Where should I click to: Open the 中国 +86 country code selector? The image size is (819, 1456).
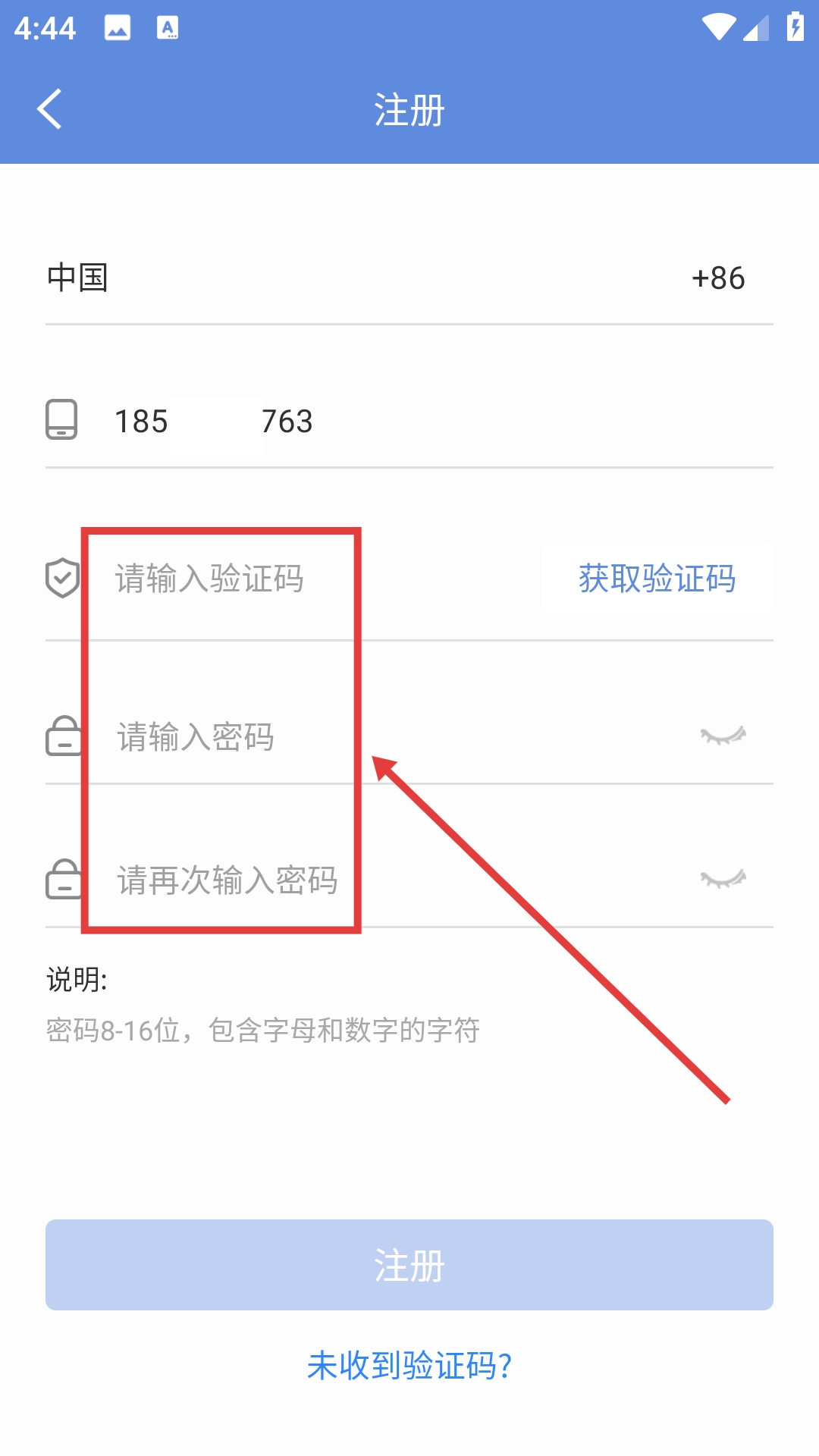[409, 278]
